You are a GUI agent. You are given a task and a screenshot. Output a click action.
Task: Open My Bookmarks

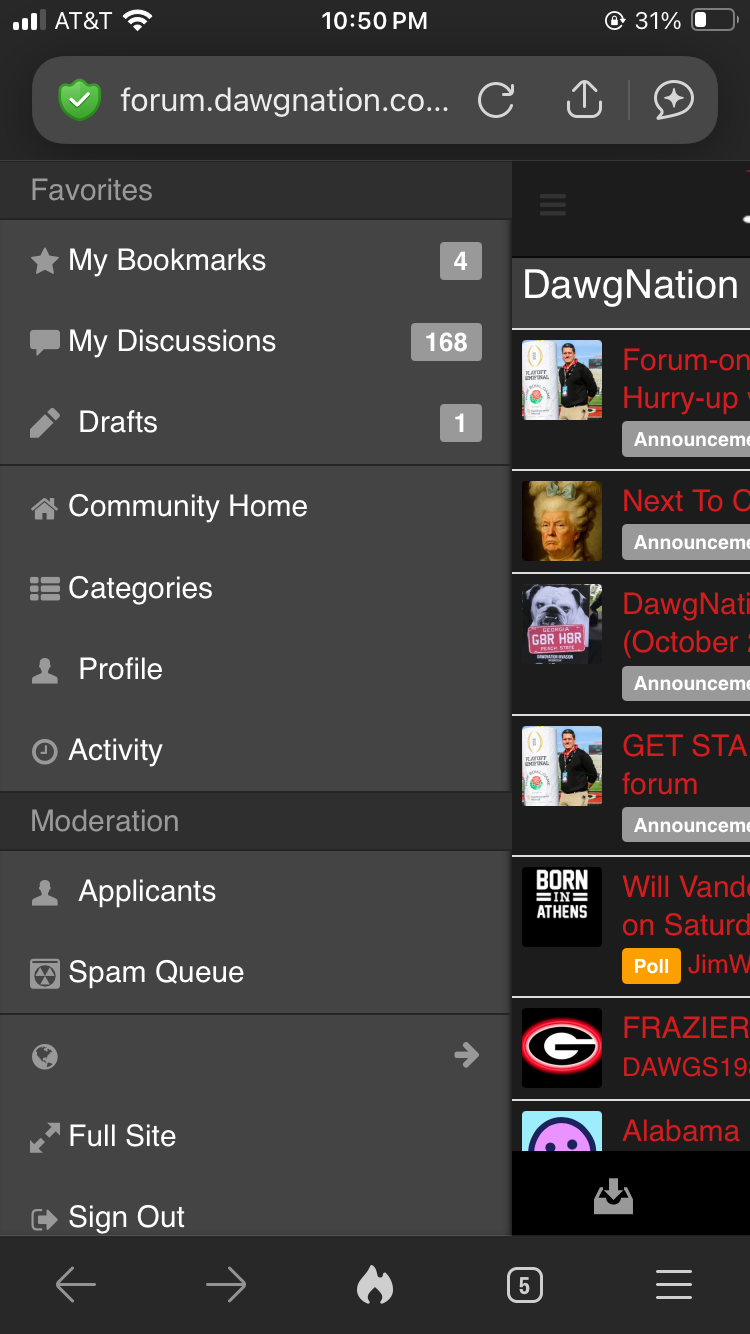click(x=167, y=261)
